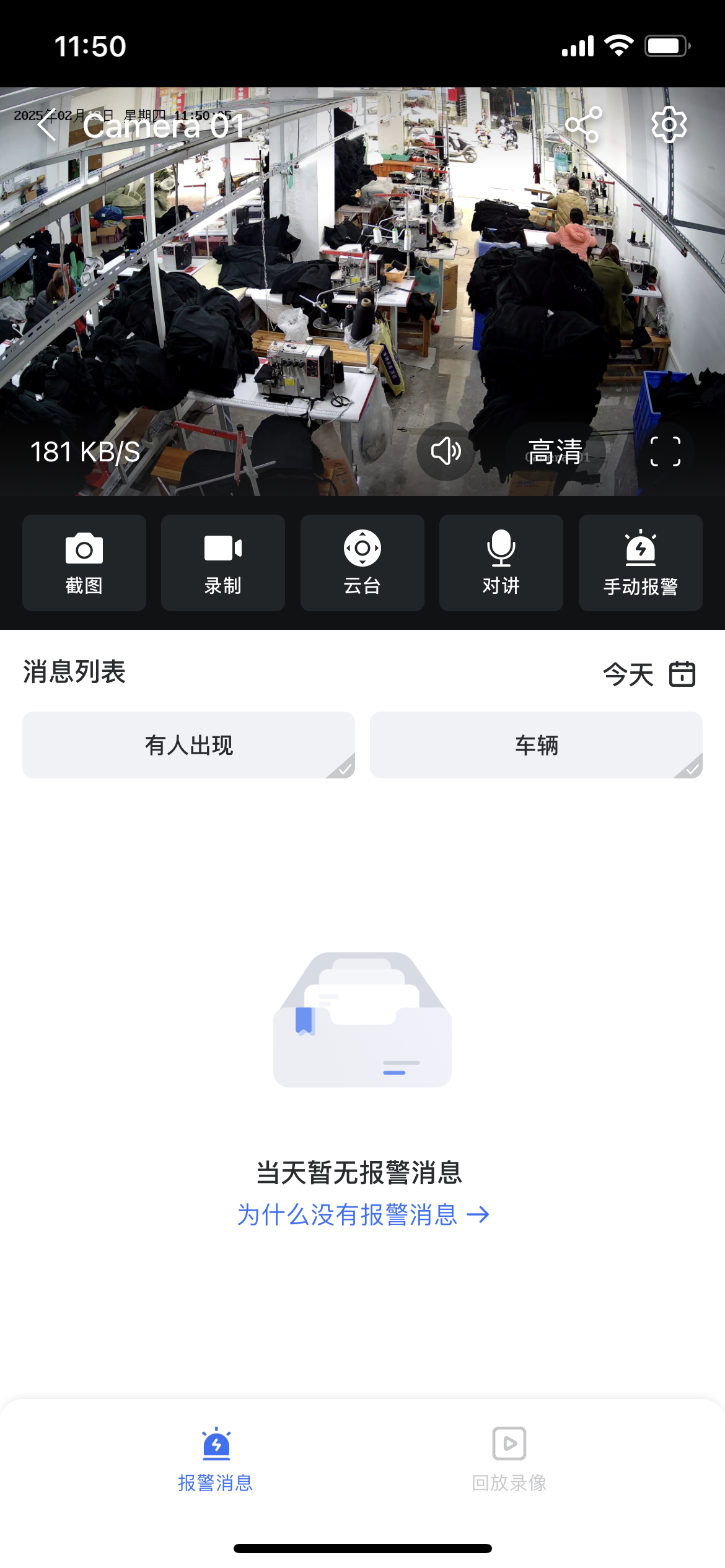Switch to the 报警消息 tab
This screenshot has width=725, height=1568.
point(216,1460)
